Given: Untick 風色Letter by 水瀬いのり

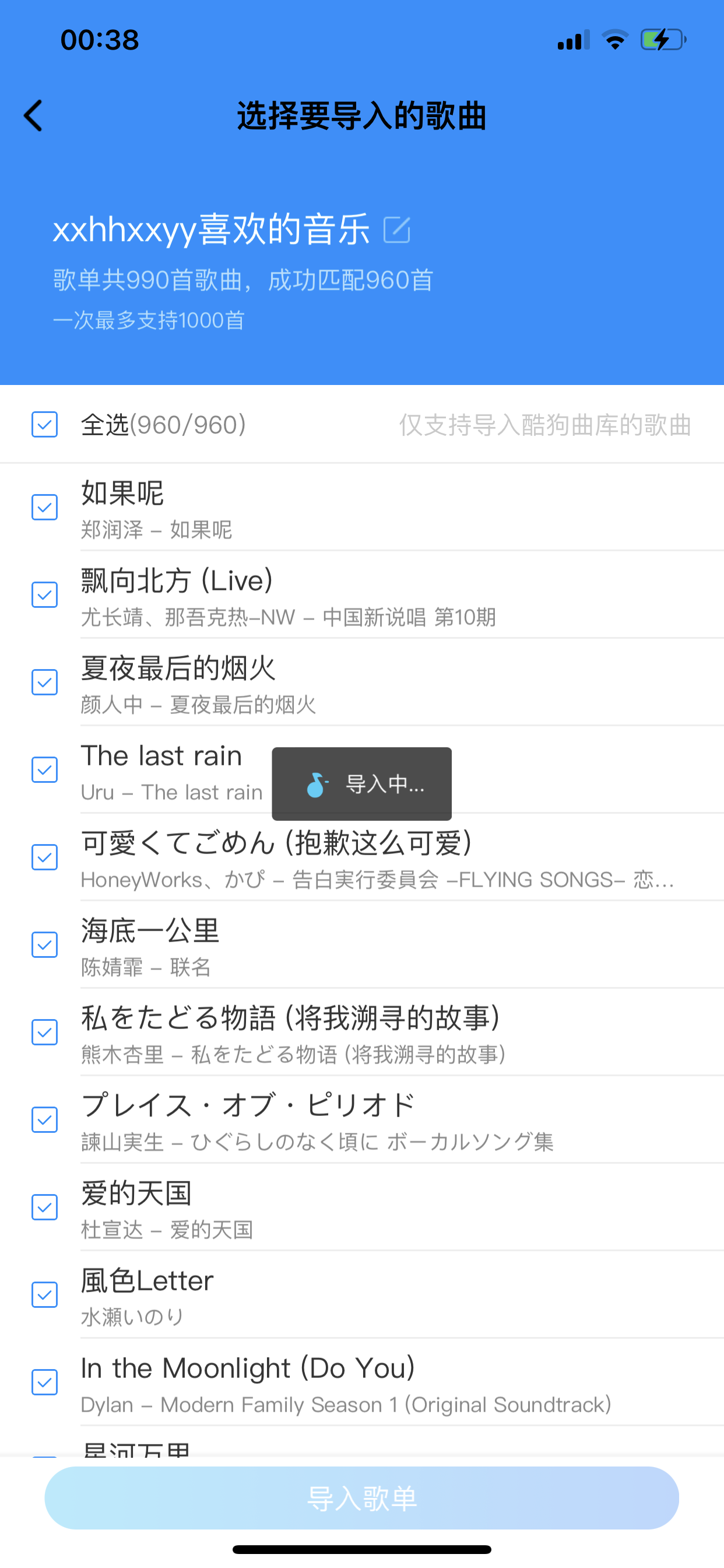Looking at the screenshot, I should pos(44,1294).
